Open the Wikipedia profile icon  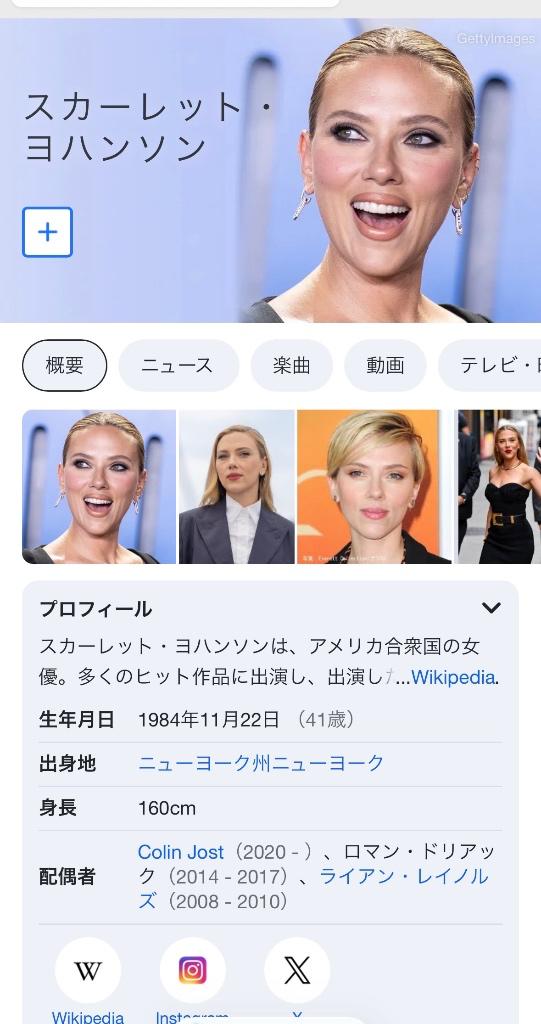click(x=88, y=970)
